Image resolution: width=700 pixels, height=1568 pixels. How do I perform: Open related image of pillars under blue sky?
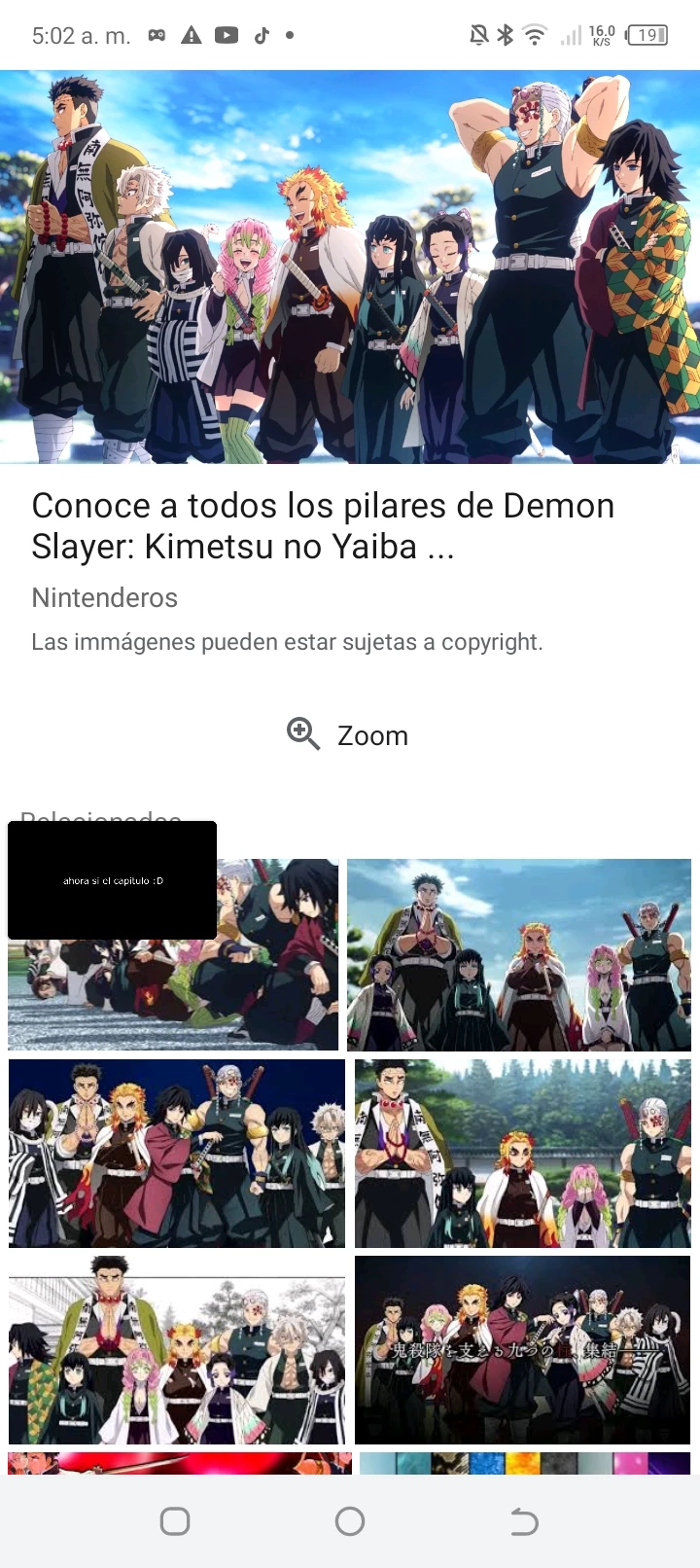pyautogui.click(x=519, y=954)
